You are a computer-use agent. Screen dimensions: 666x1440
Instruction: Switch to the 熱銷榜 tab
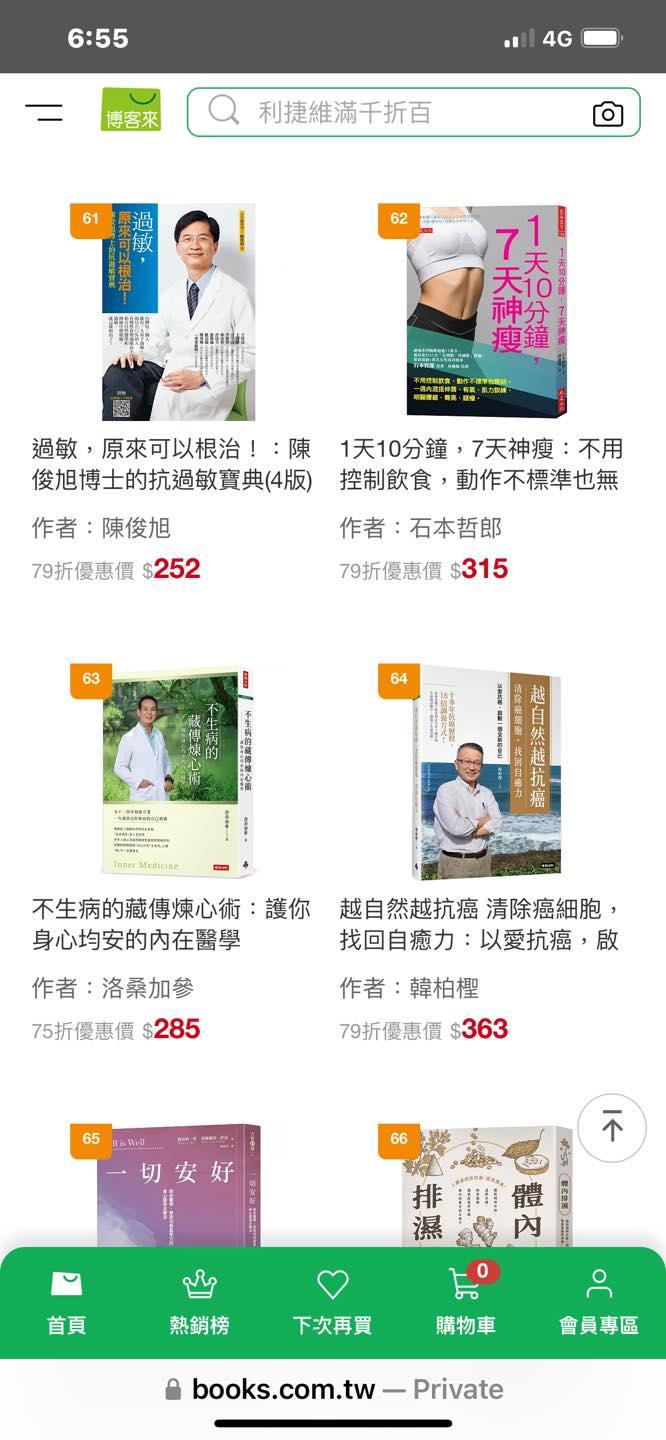click(x=199, y=1302)
